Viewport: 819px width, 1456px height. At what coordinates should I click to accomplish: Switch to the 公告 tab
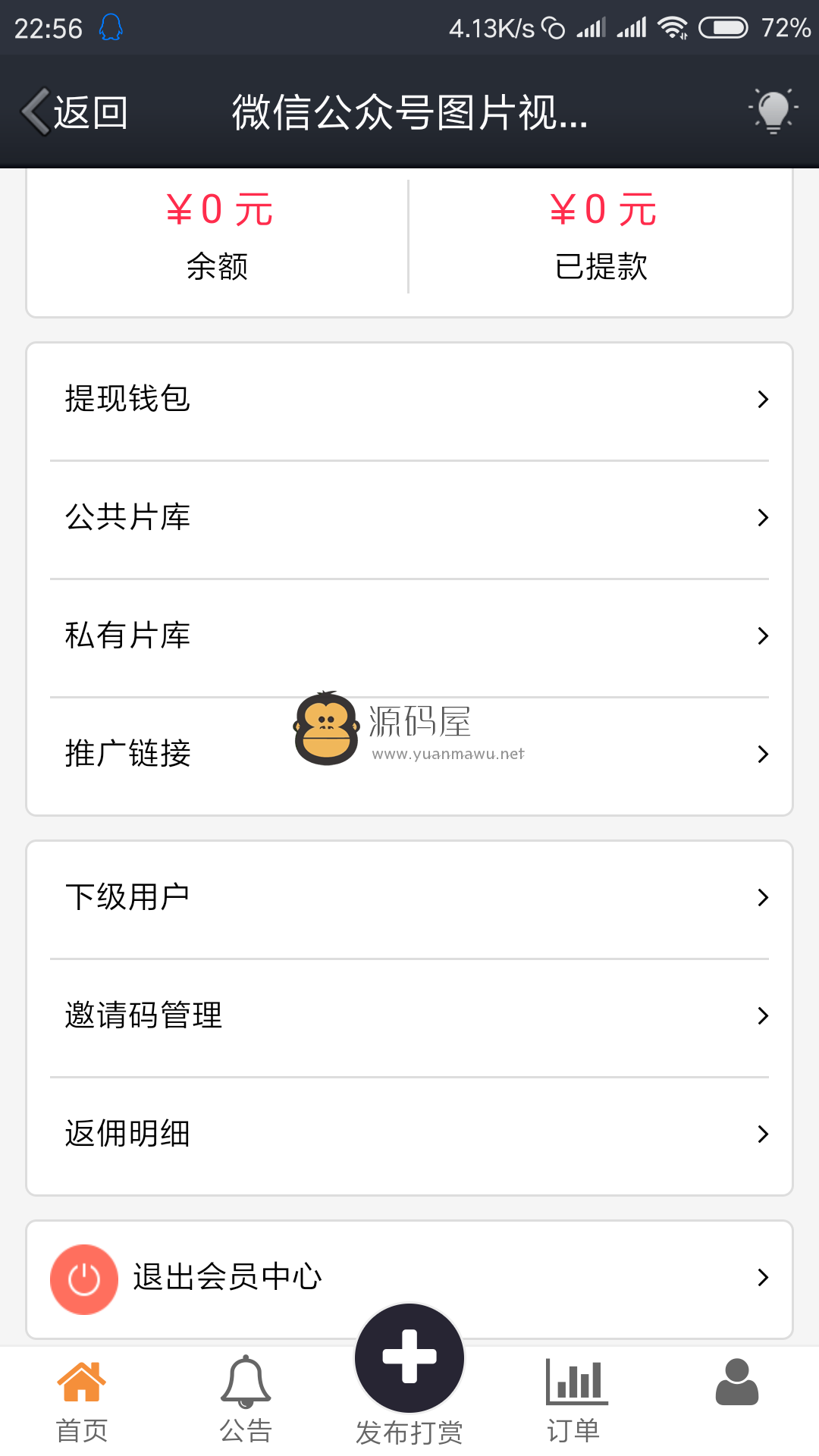246,1401
